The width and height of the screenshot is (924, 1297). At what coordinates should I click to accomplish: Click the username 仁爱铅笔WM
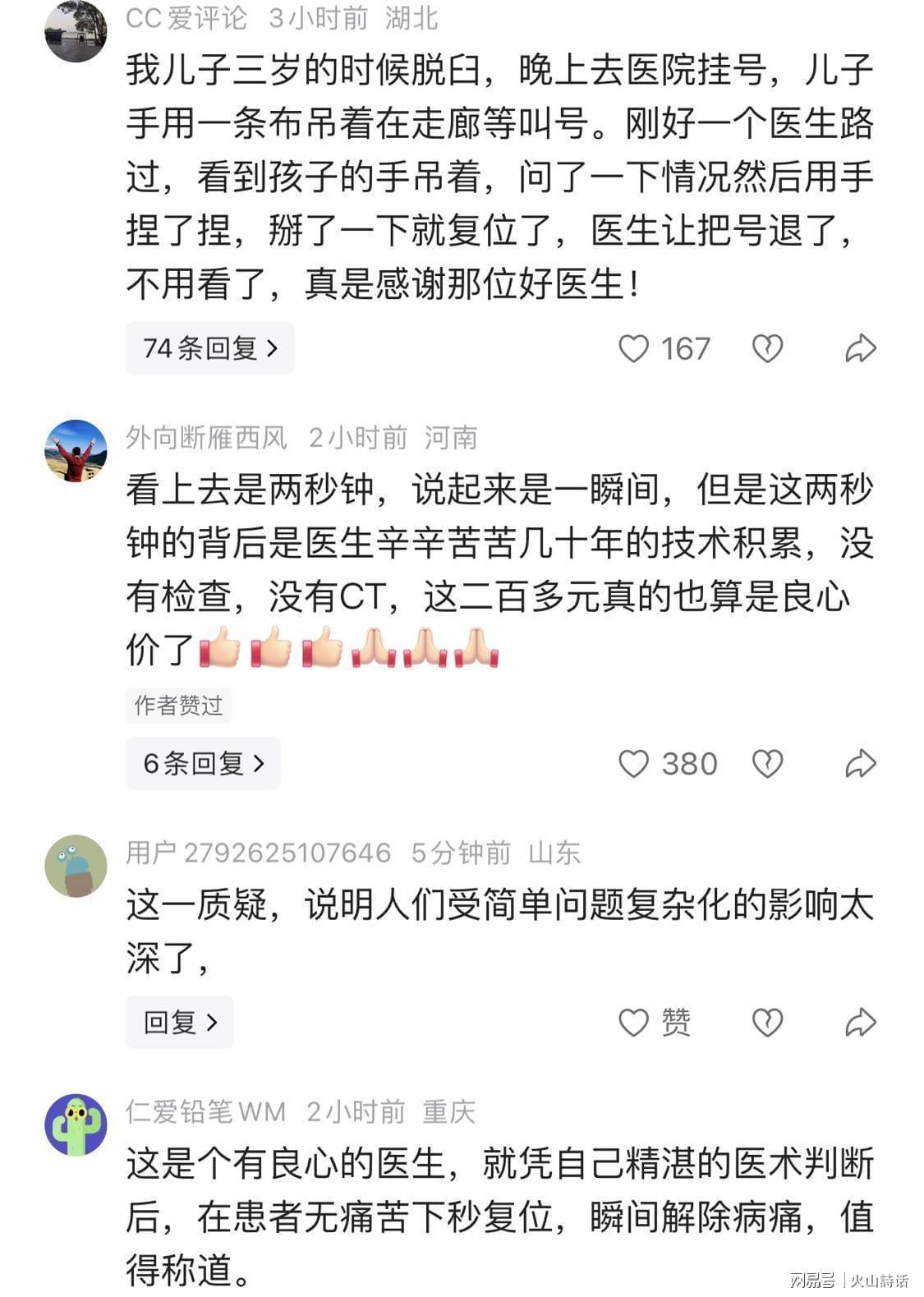click(x=205, y=1111)
